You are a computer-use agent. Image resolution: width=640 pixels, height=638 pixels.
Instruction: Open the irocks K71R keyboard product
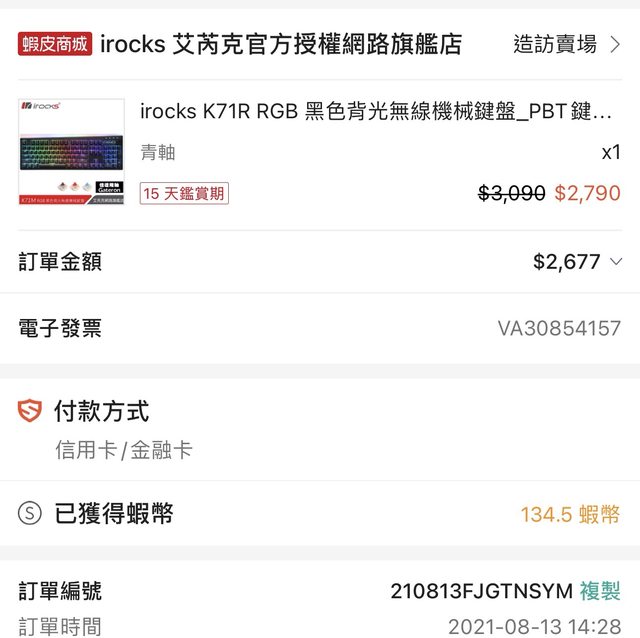click(x=375, y=112)
